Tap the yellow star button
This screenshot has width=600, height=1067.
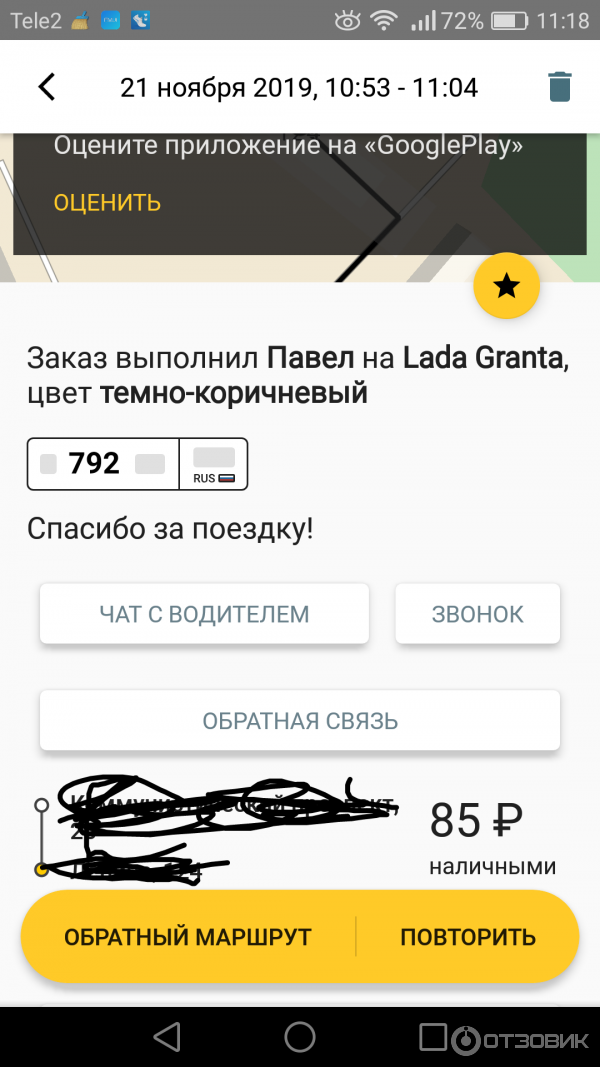[506, 287]
